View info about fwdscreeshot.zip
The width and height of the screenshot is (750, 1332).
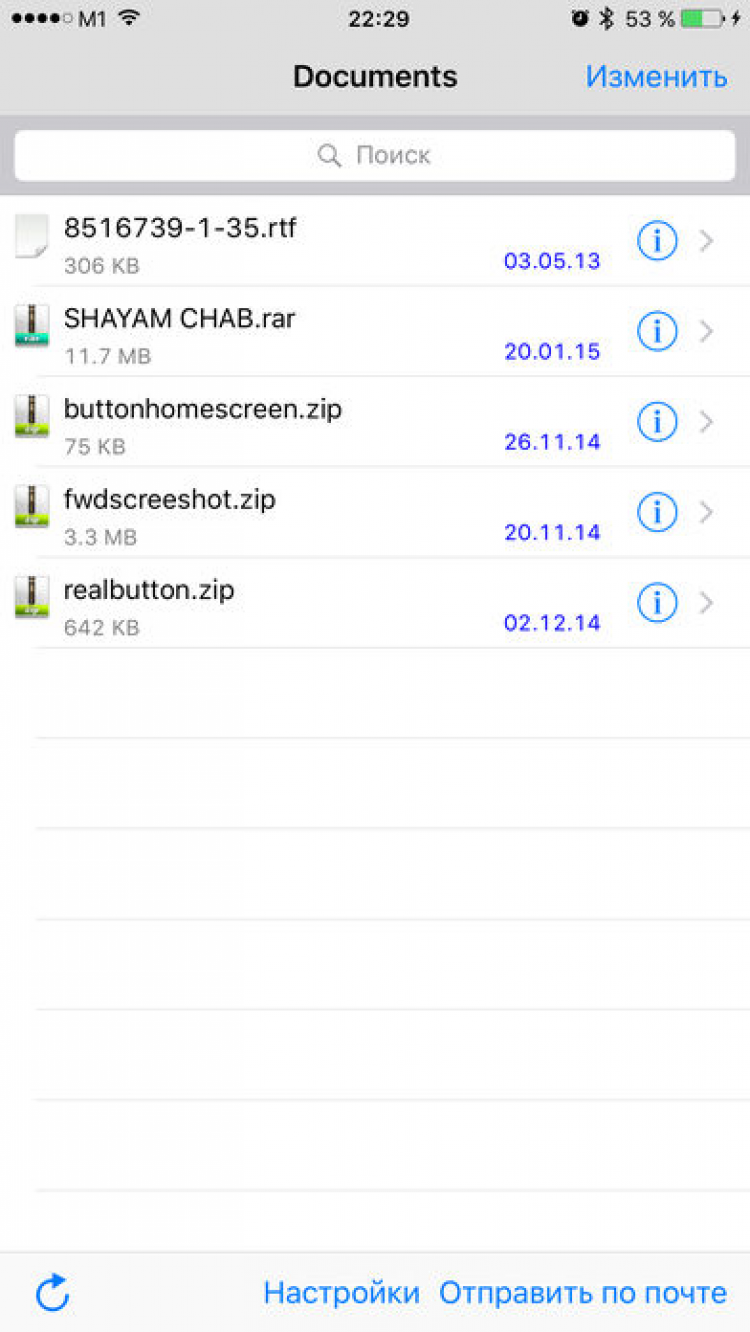tap(657, 512)
